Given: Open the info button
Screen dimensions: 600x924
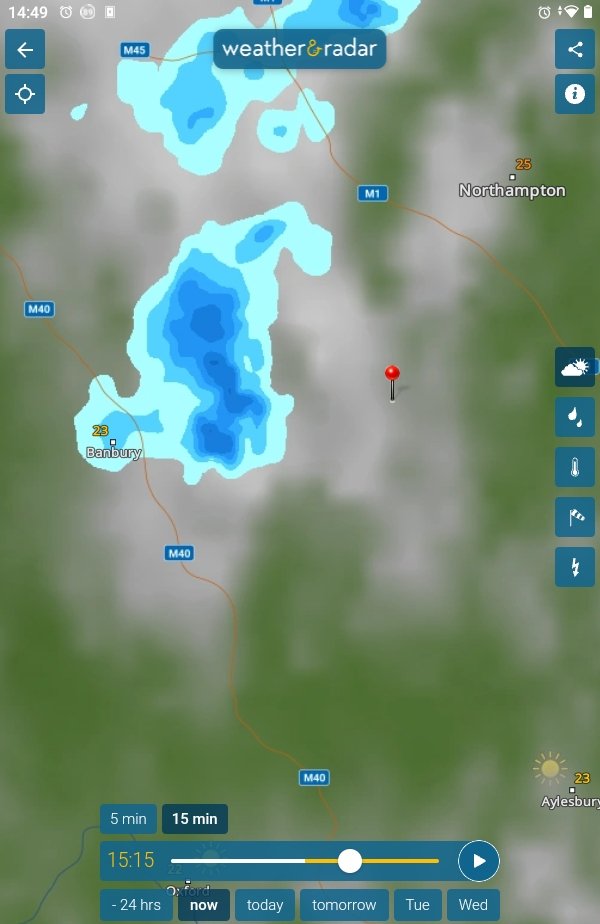Looking at the screenshot, I should click(x=575, y=94).
